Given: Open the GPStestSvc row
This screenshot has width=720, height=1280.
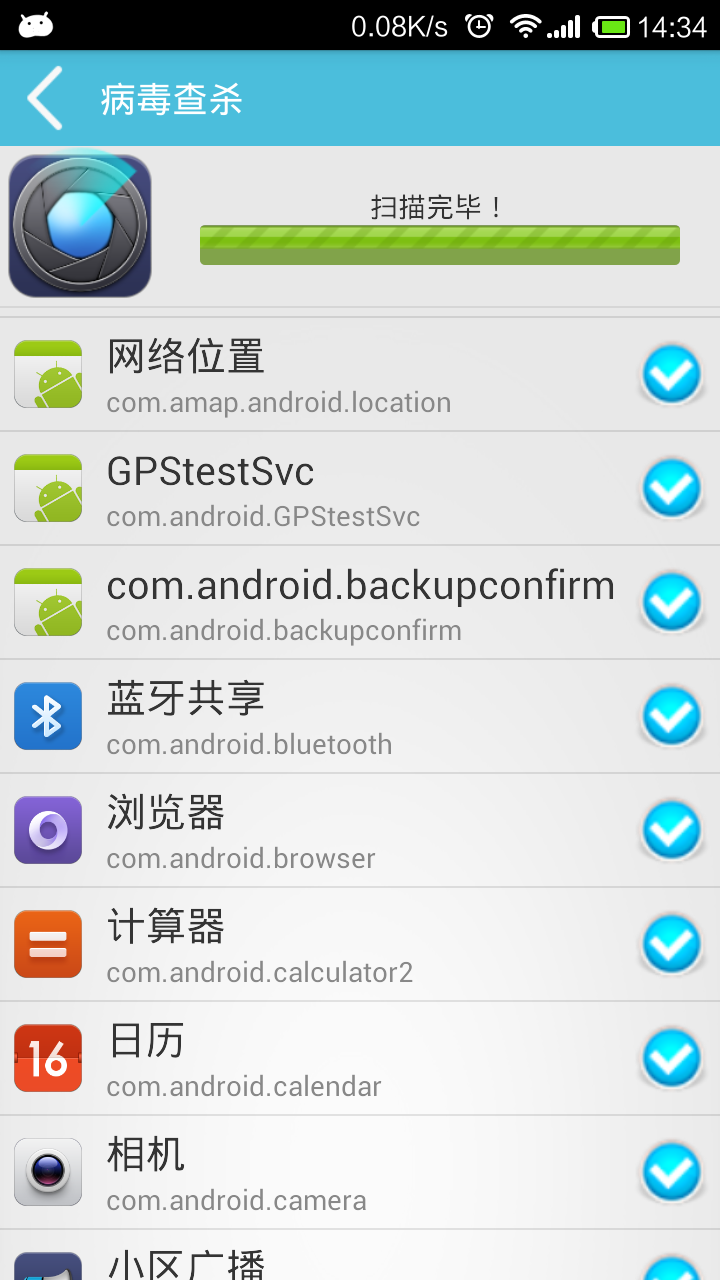Looking at the screenshot, I should 320,489.
